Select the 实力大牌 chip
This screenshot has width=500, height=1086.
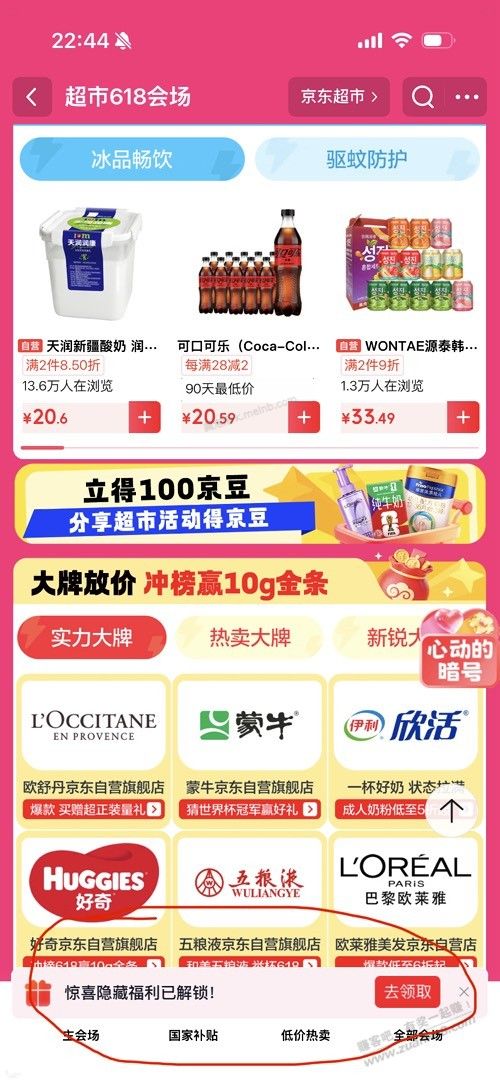point(91,637)
